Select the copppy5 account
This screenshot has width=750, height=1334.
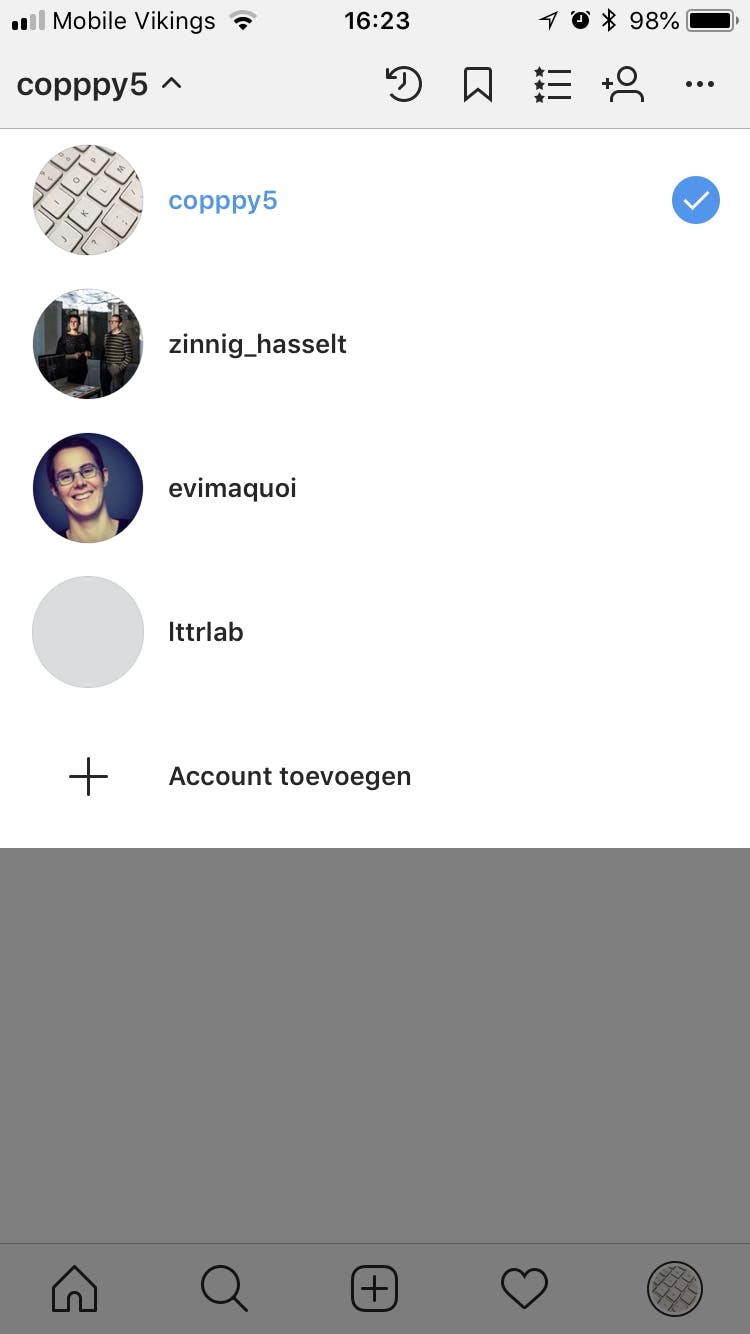point(222,200)
